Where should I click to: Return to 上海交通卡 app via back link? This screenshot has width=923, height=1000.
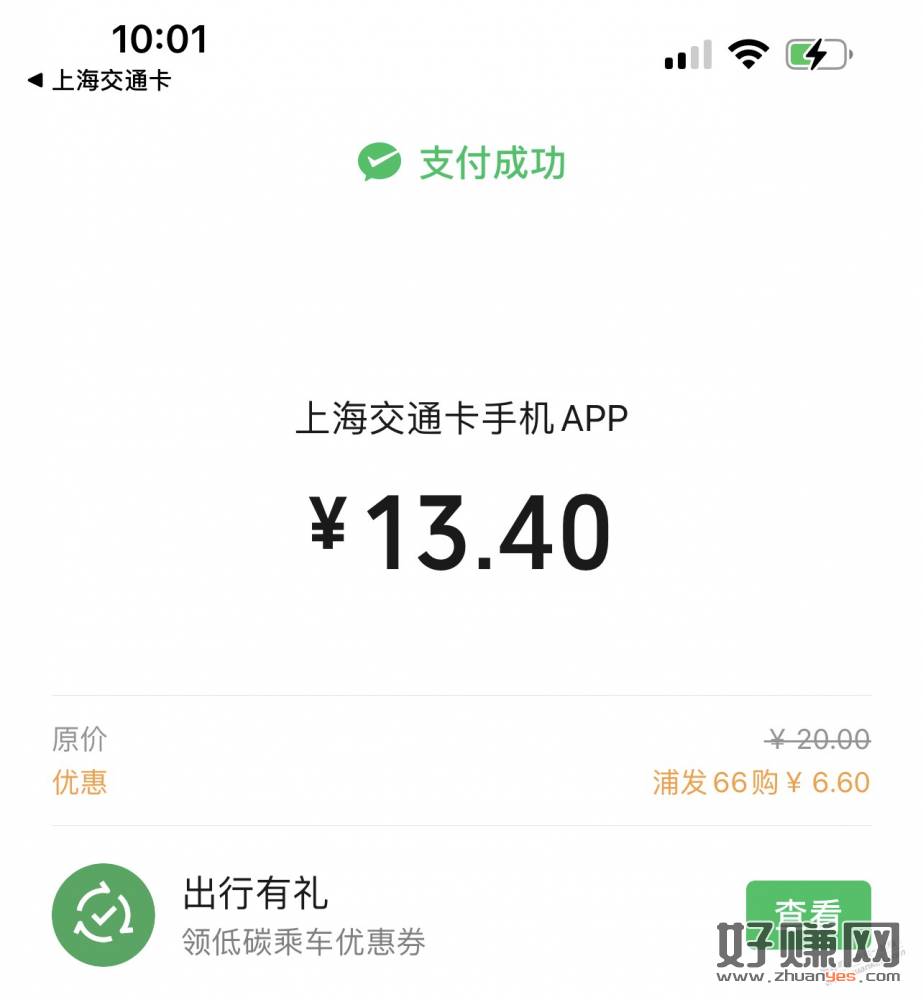[98, 80]
